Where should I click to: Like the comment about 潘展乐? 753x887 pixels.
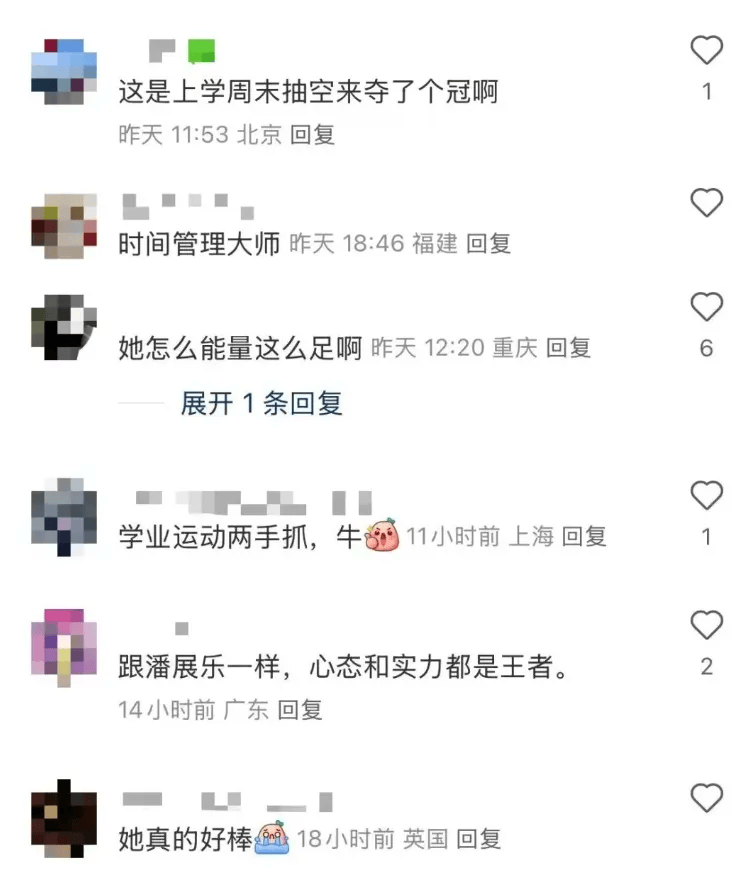(707, 625)
